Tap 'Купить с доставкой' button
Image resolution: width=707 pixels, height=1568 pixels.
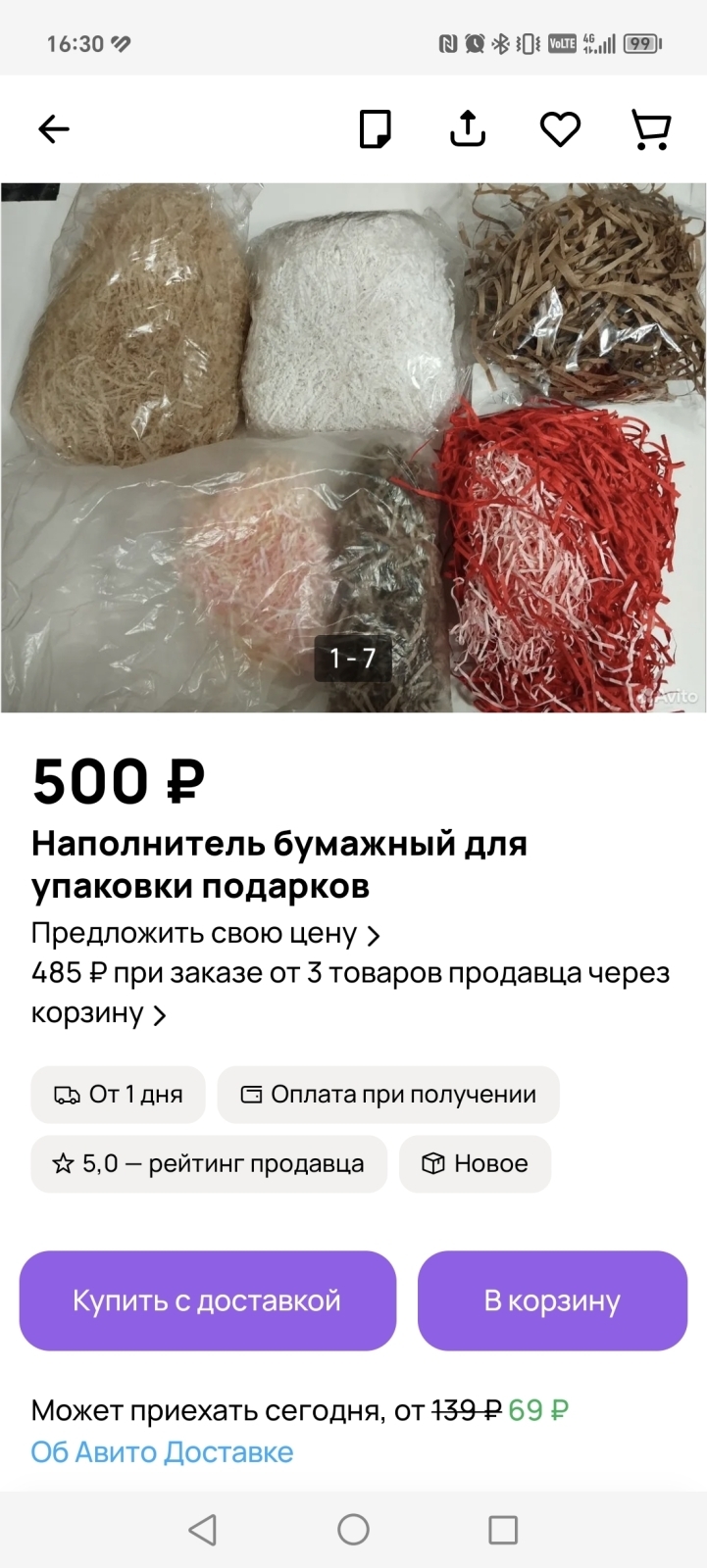(x=207, y=1300)
